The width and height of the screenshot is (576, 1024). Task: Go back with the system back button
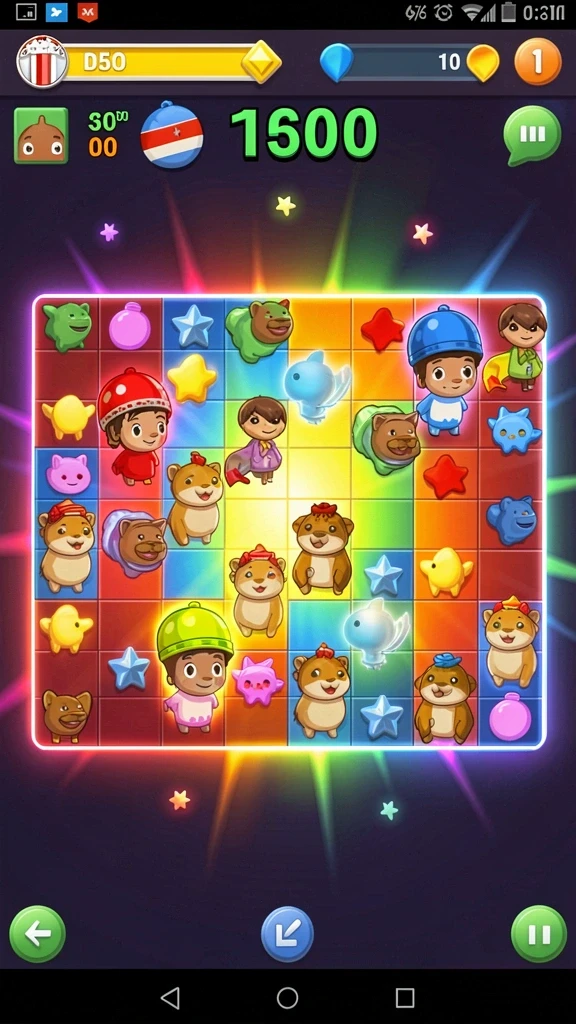170,997
